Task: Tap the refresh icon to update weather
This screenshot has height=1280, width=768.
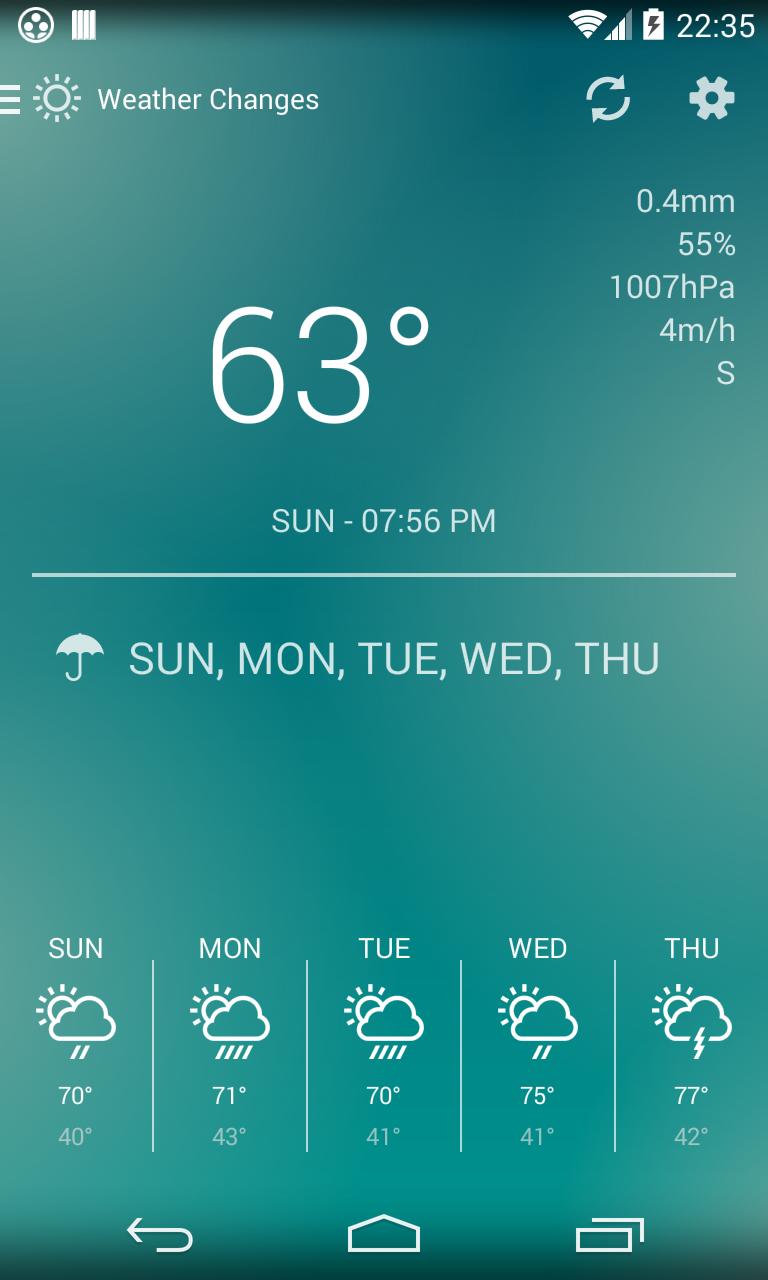Action: coord(608,99)
